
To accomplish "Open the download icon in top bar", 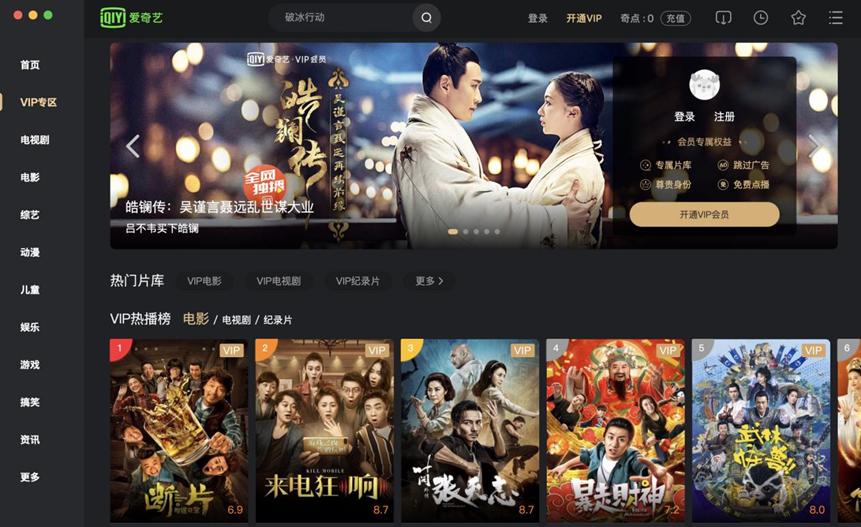I will click(724, 18).
